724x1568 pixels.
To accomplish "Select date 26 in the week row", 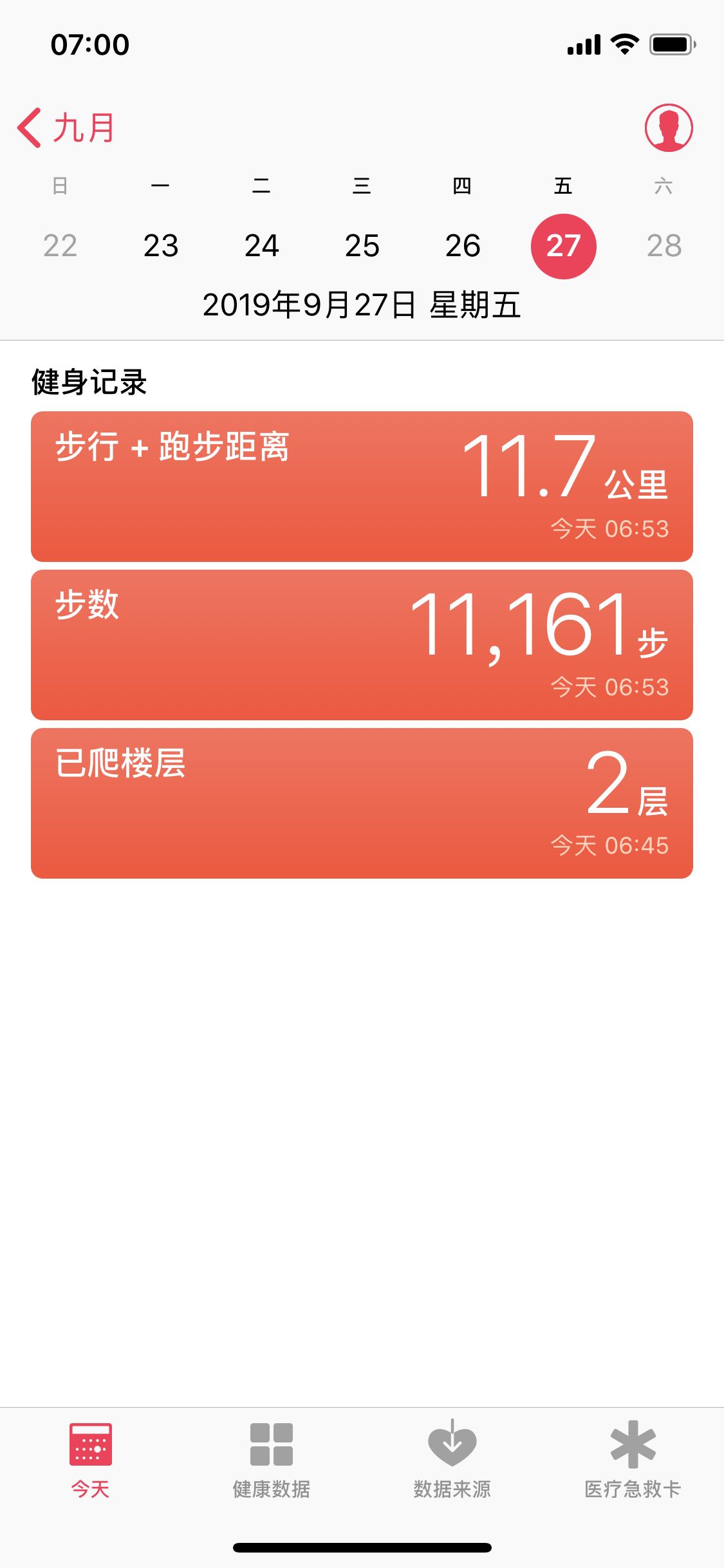I will (x=463, y=245).
